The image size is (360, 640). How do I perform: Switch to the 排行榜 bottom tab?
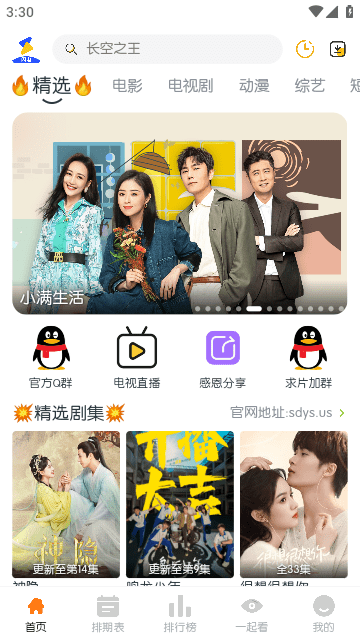point(180,613)
